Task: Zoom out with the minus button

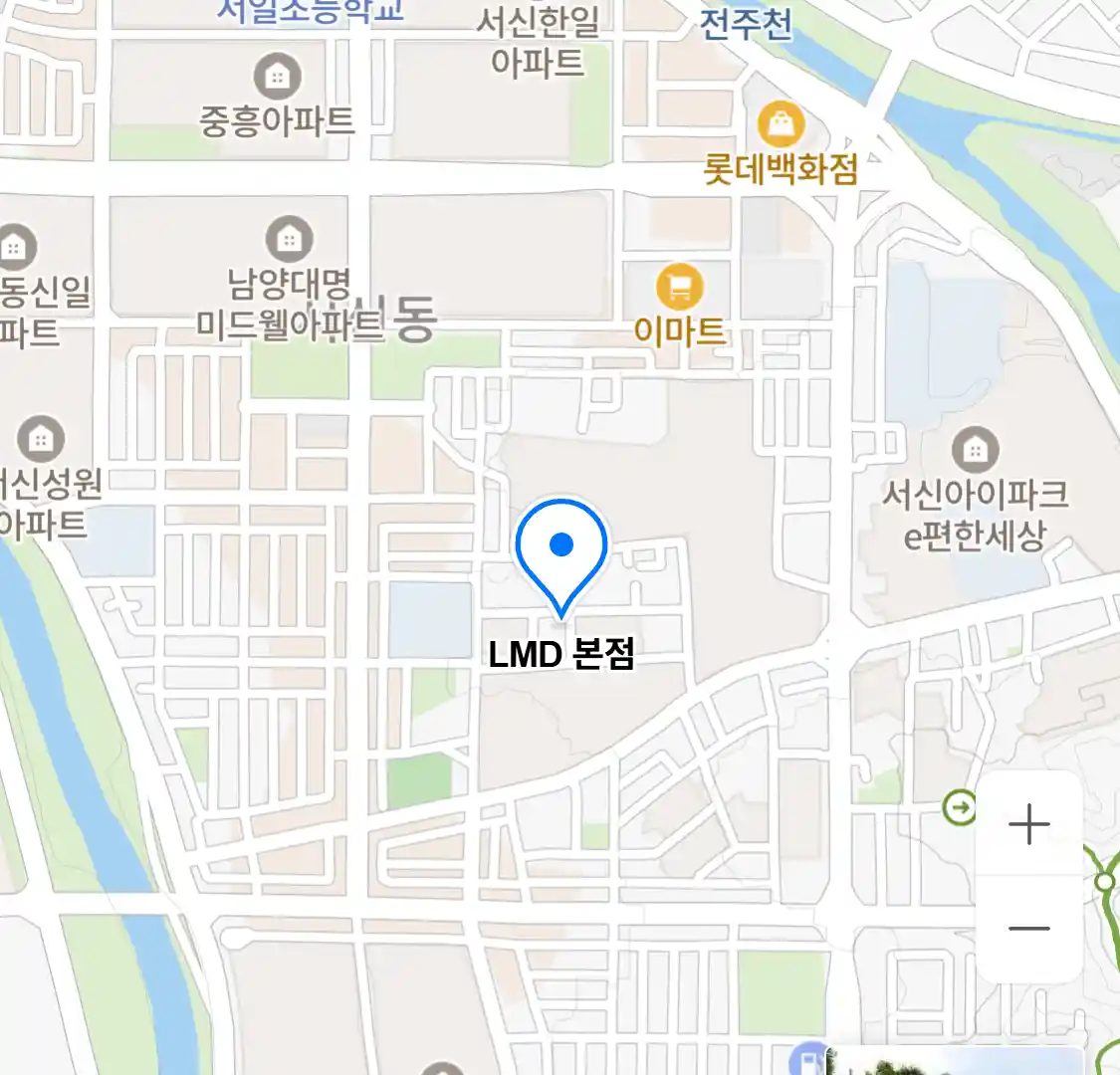Action: coord(1028,929)
